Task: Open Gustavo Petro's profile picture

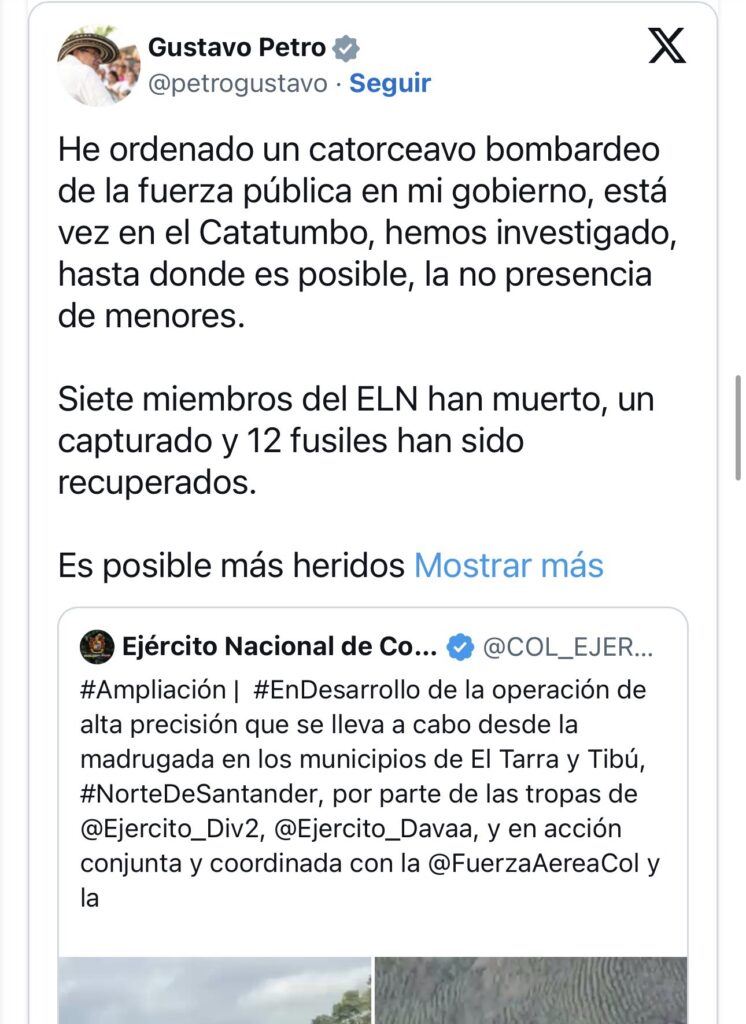Action: (98, 66)
